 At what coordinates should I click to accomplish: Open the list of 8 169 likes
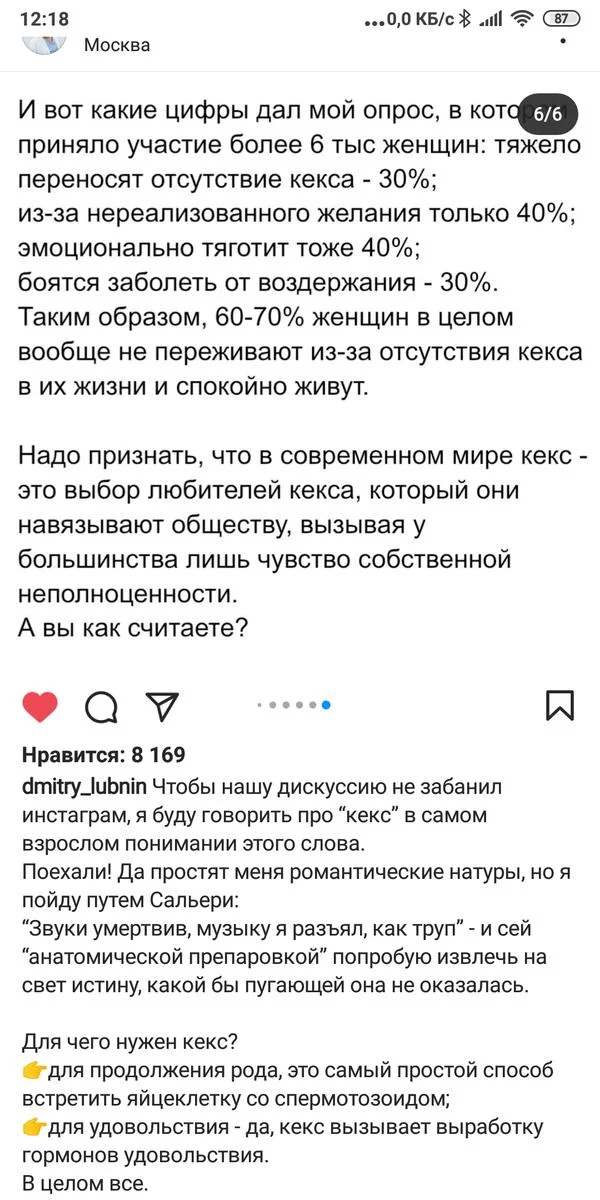click(x=103, y=755)
